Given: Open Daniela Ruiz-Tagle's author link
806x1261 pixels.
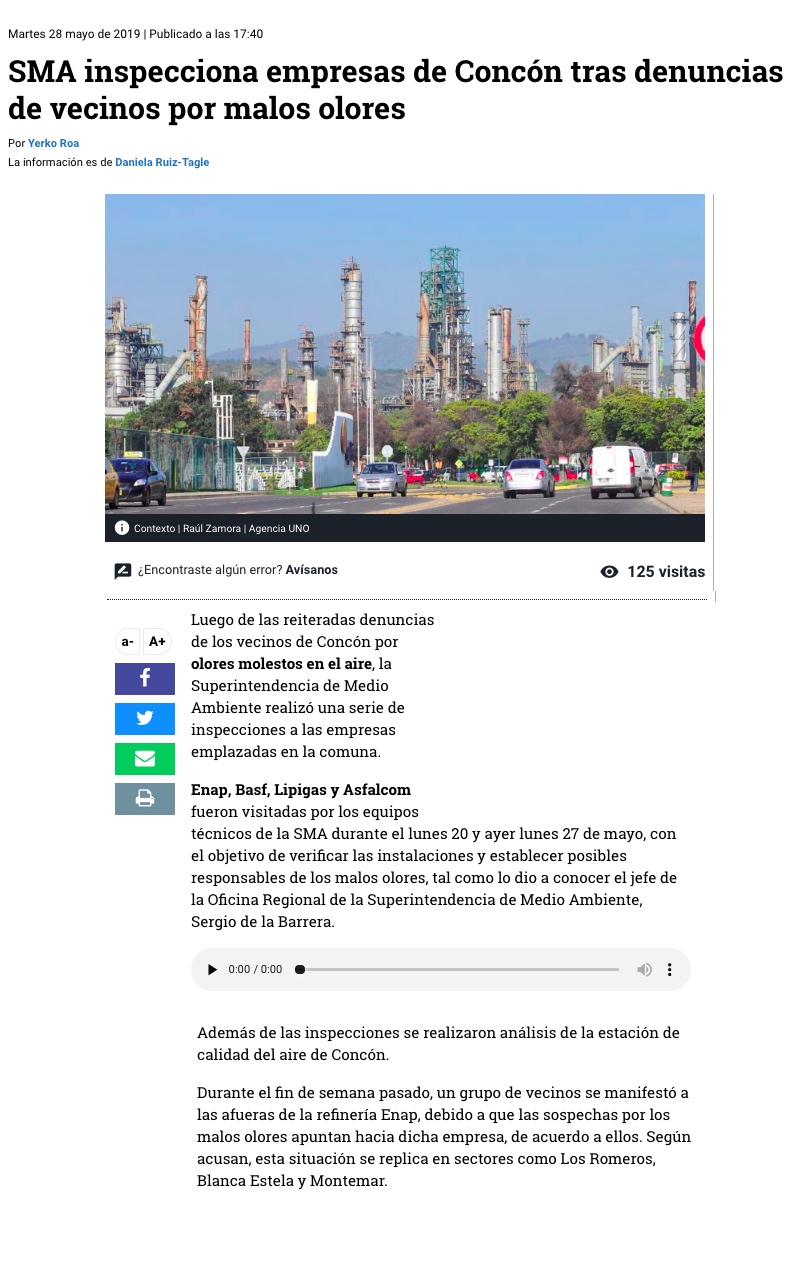Looking at the screenshot, I should [x=162, y=162].
